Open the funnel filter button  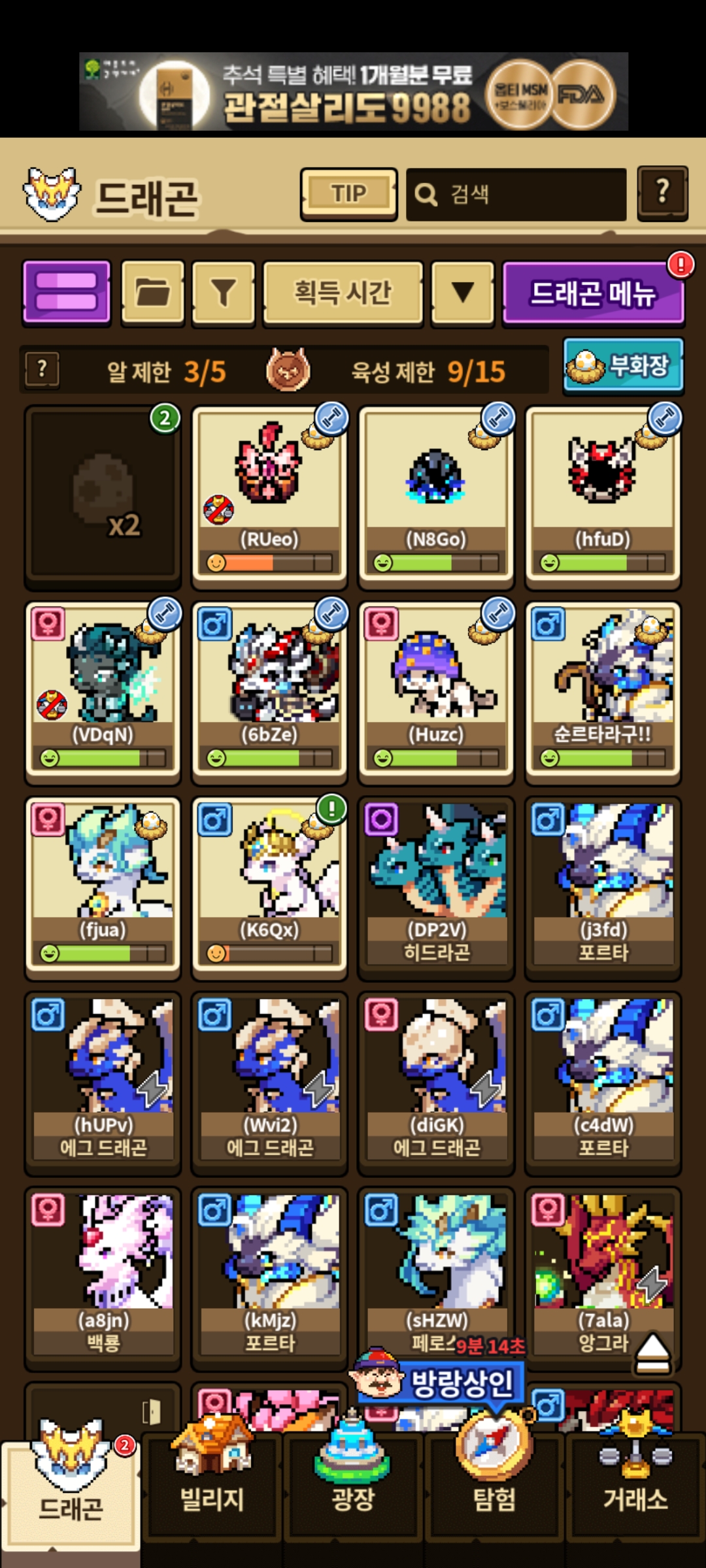coord(224,292)
